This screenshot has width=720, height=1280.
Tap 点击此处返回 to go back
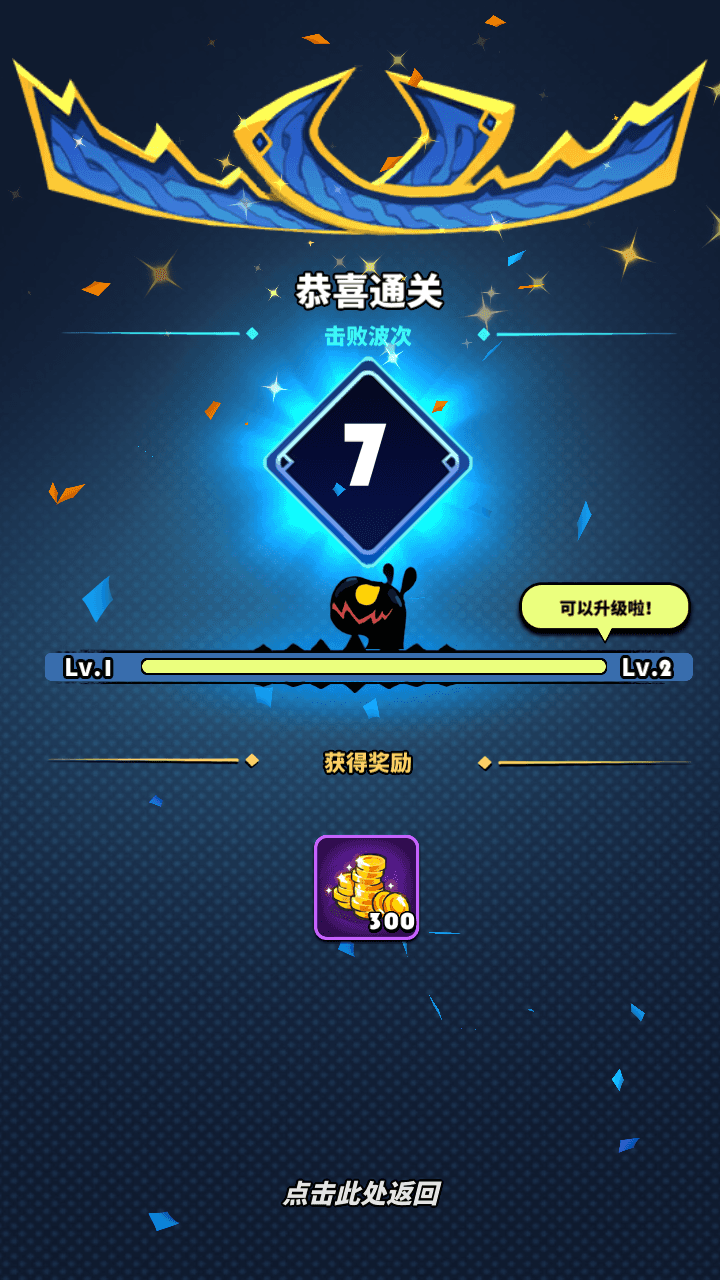(361, 1193)
